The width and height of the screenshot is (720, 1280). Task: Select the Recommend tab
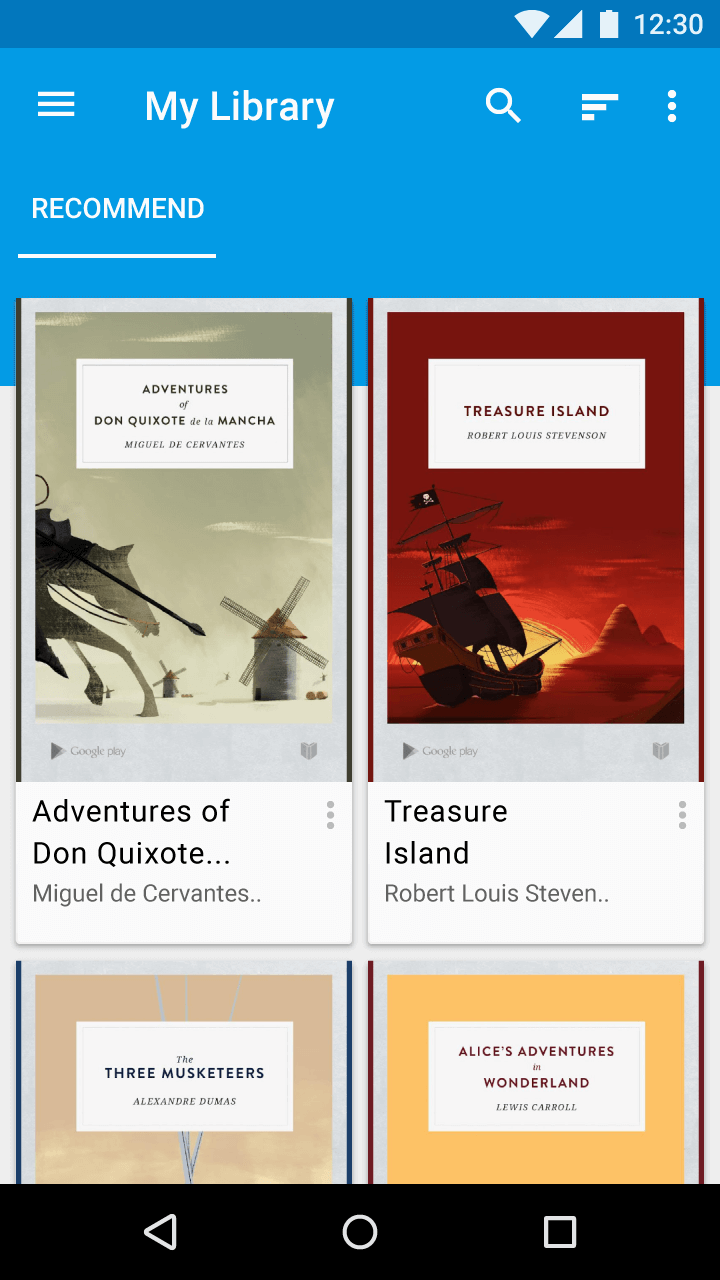(118, 209)
